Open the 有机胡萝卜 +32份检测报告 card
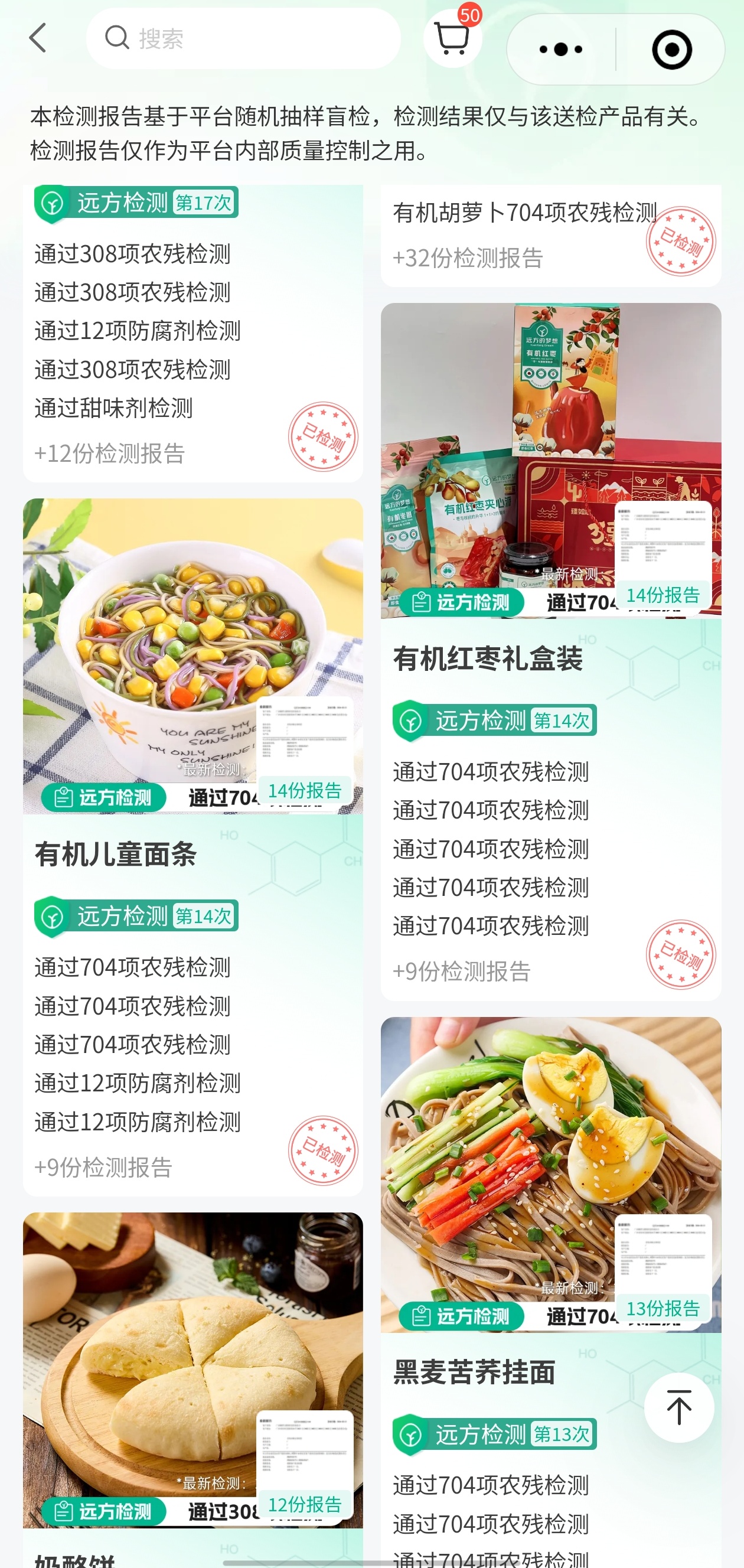This screenshot has width=744, height=1568. pyautogui.click(x=550, y=236)
